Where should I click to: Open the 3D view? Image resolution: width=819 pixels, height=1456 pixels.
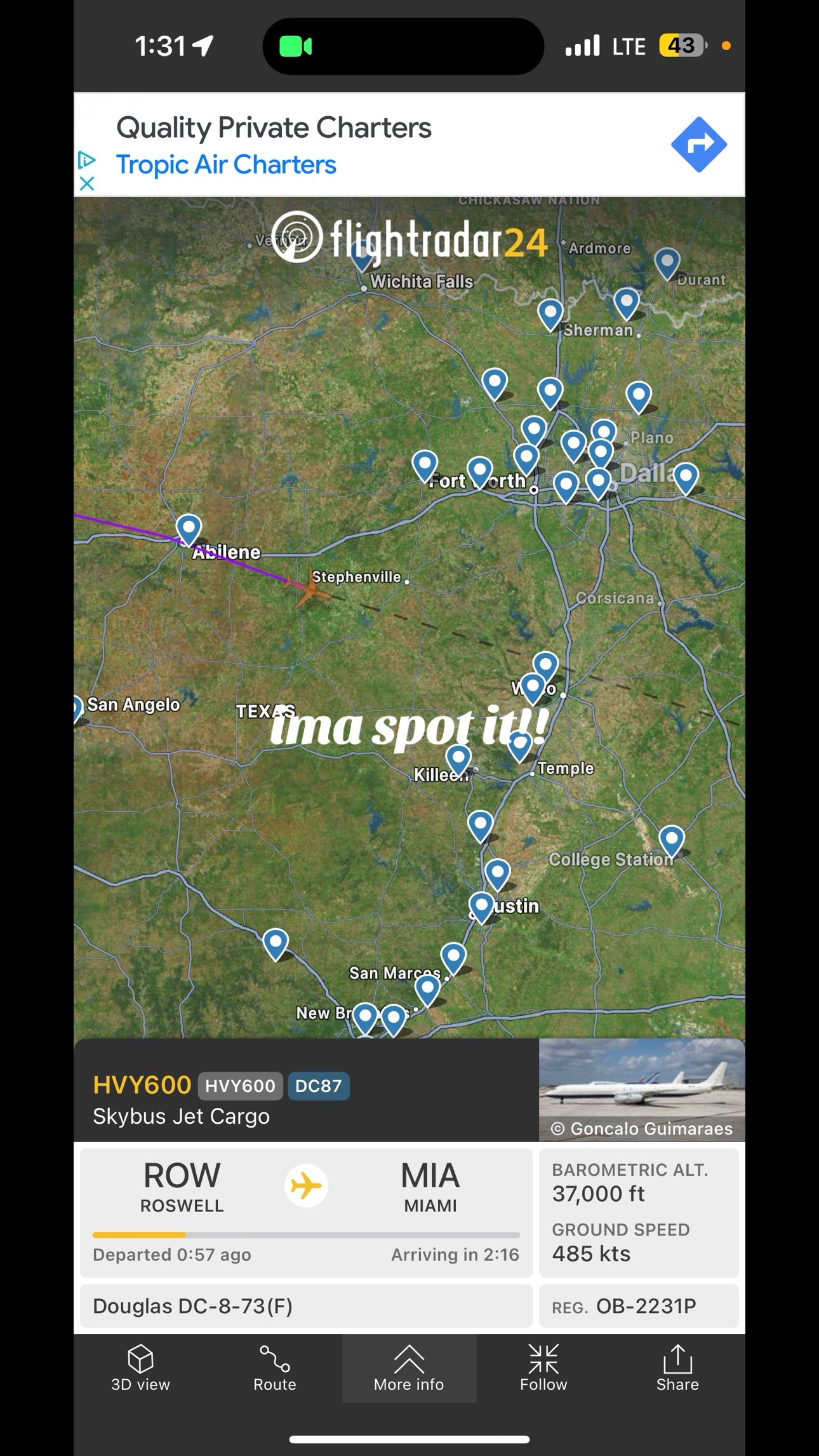pos(140,1368)
